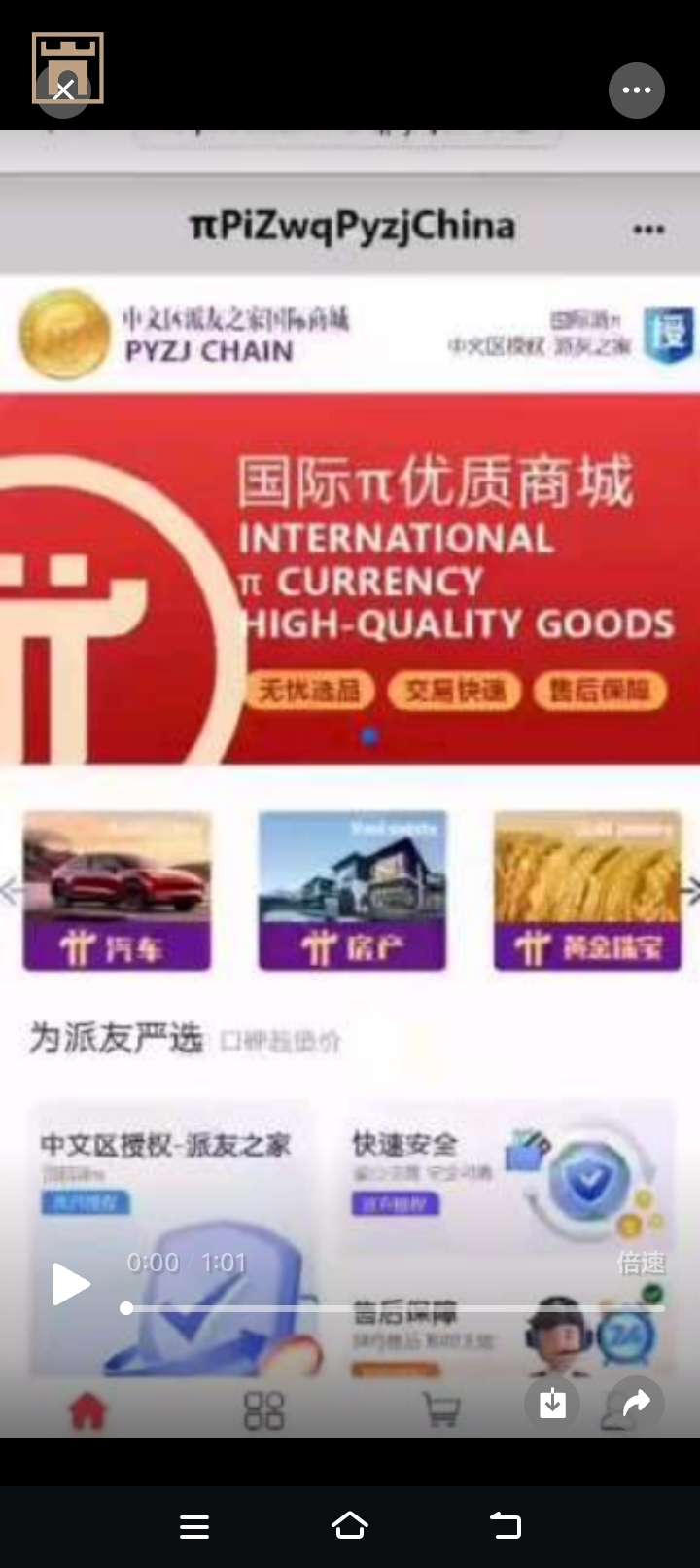Go back with the system back button
Screen dimensions: 700x1568
click(505, 1525)
